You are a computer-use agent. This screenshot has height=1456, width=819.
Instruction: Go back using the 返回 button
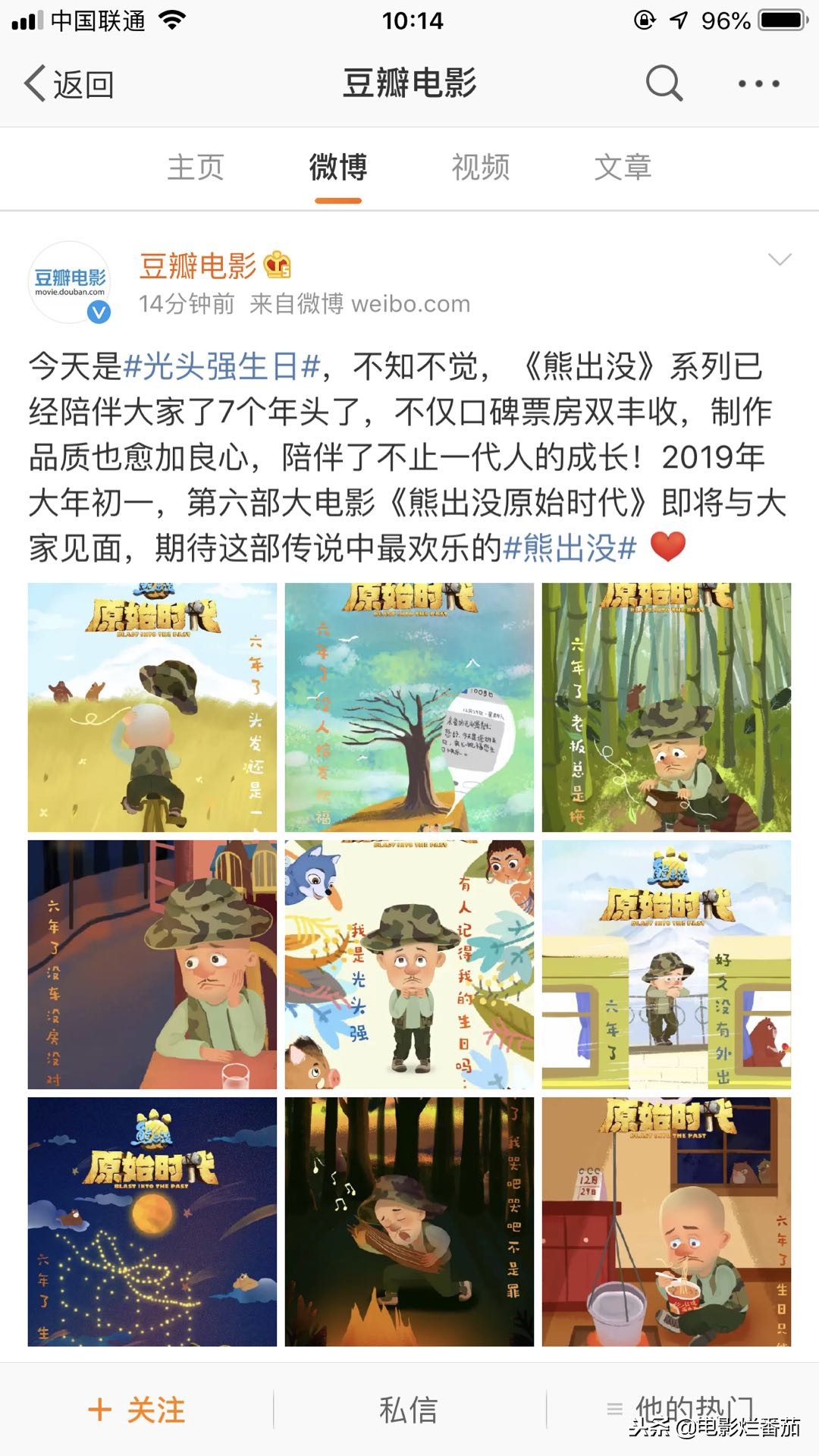point(70,83)
